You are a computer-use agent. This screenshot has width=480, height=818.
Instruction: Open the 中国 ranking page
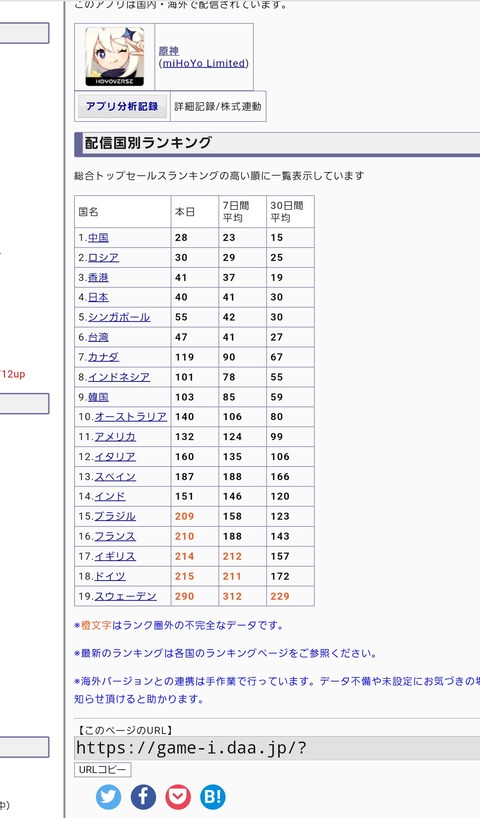pyautogui.click(x=98, y=238)
